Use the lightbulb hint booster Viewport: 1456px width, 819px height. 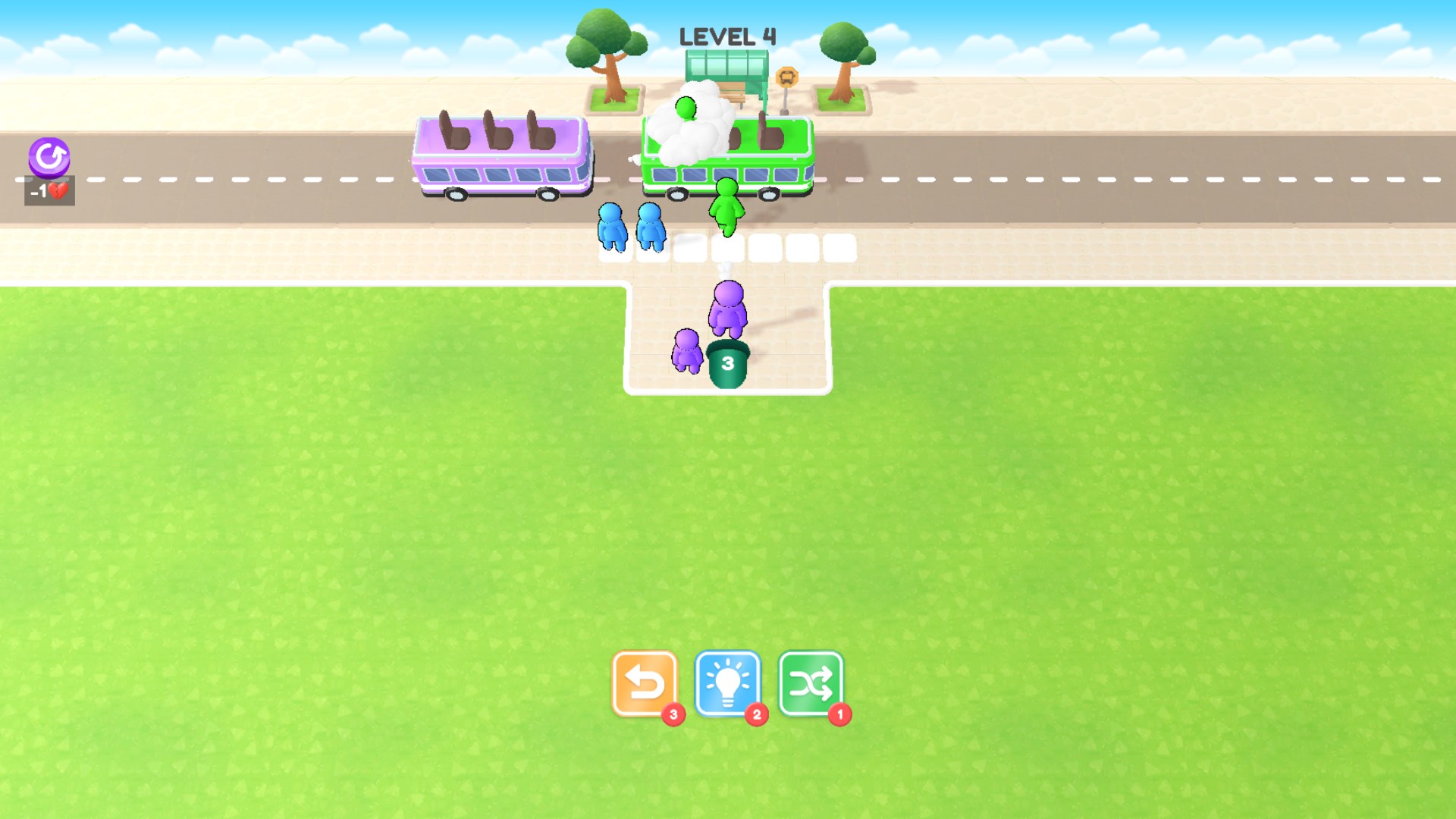point(727,684)
